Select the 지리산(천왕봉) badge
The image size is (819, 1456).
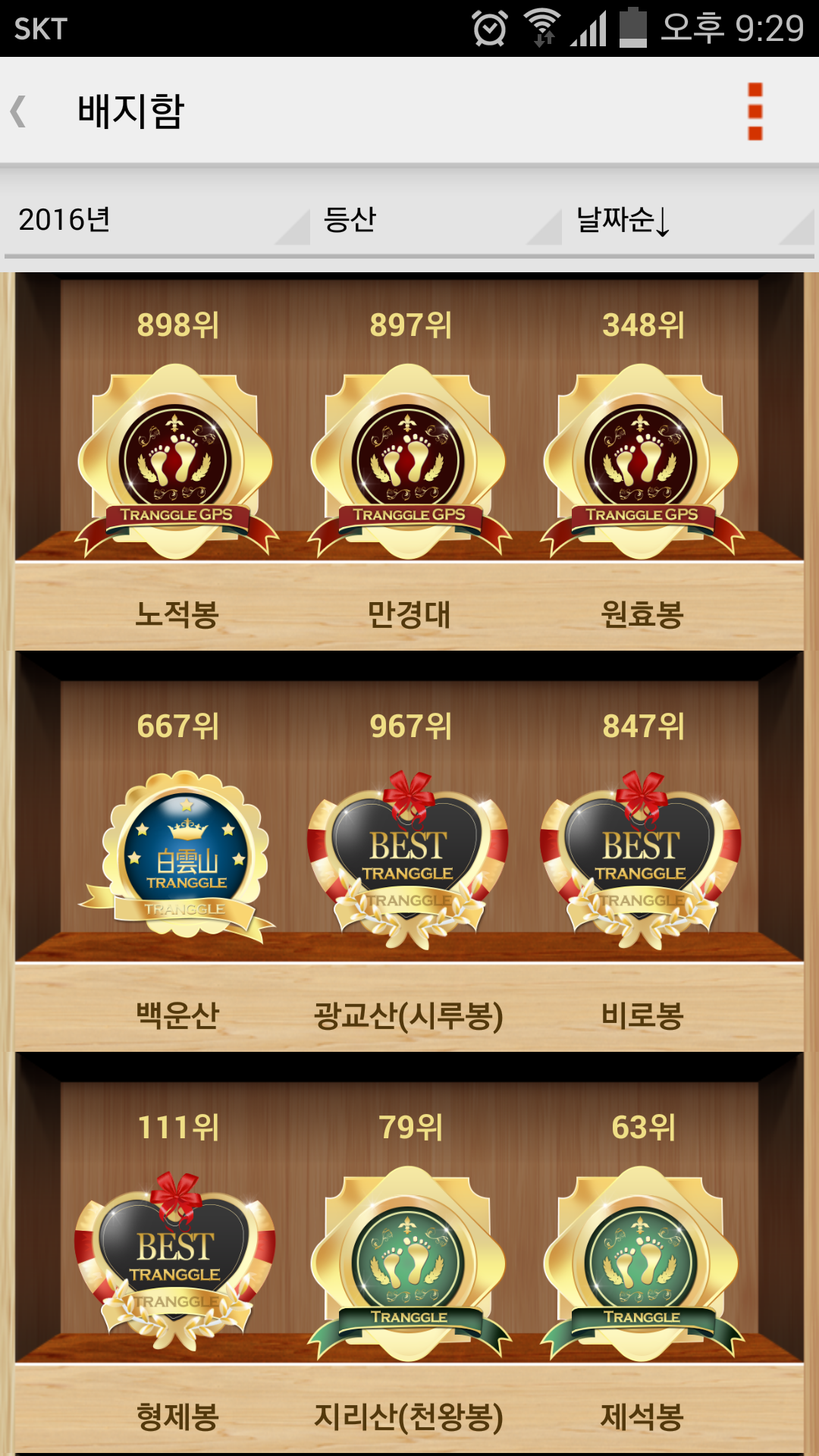[409, 1264]
